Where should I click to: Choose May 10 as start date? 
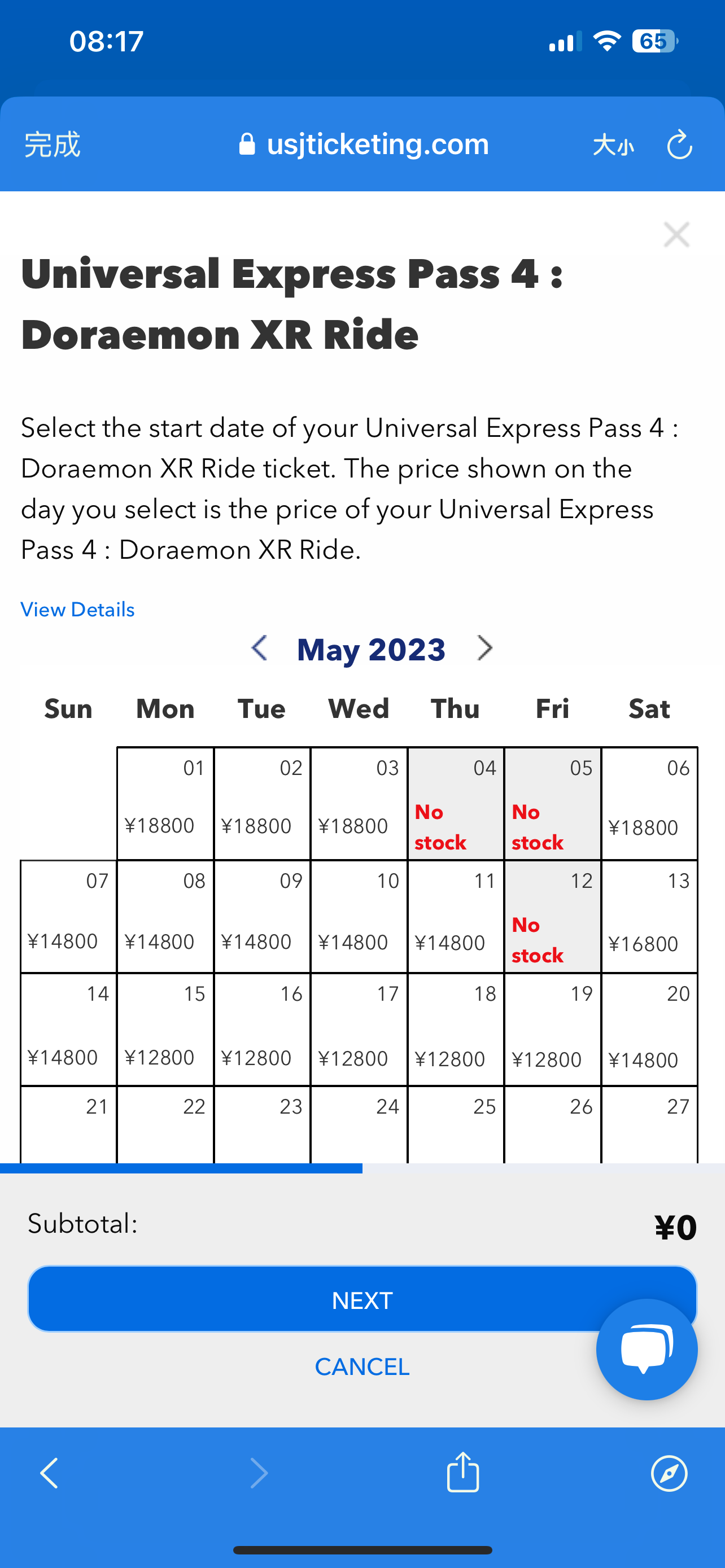tap(359, 916)
